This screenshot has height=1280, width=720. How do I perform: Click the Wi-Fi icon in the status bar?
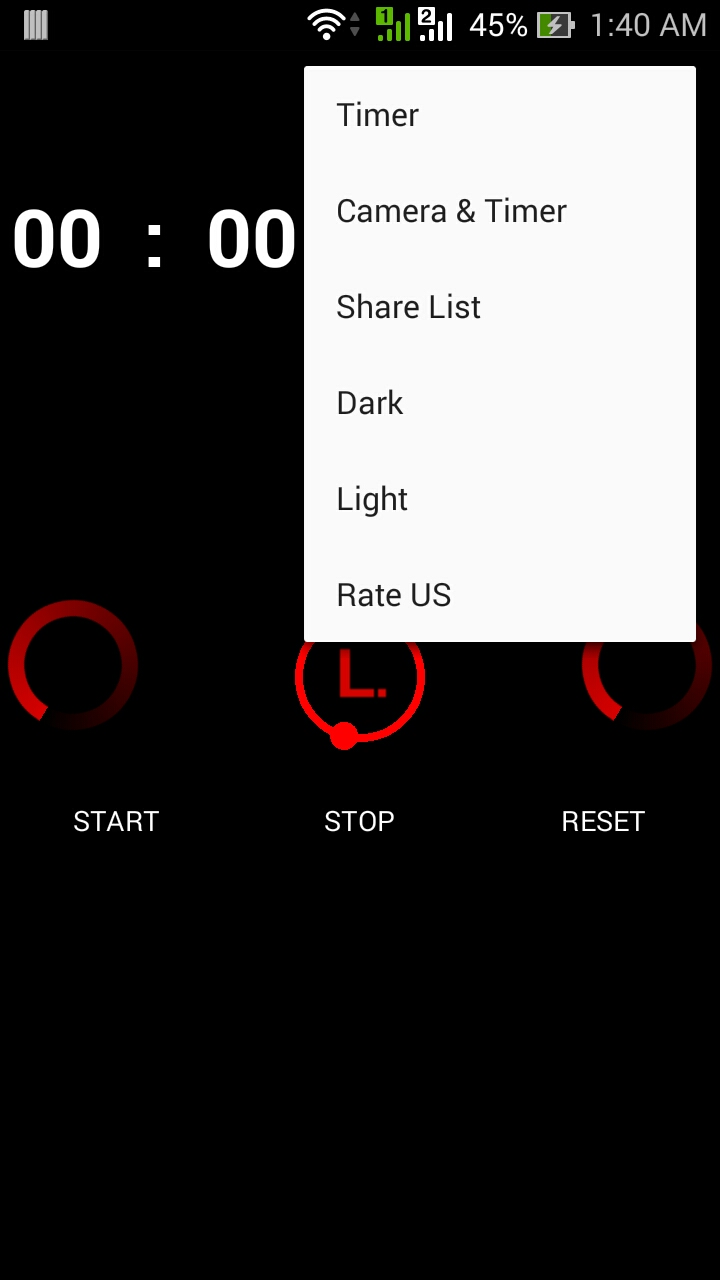326,24
